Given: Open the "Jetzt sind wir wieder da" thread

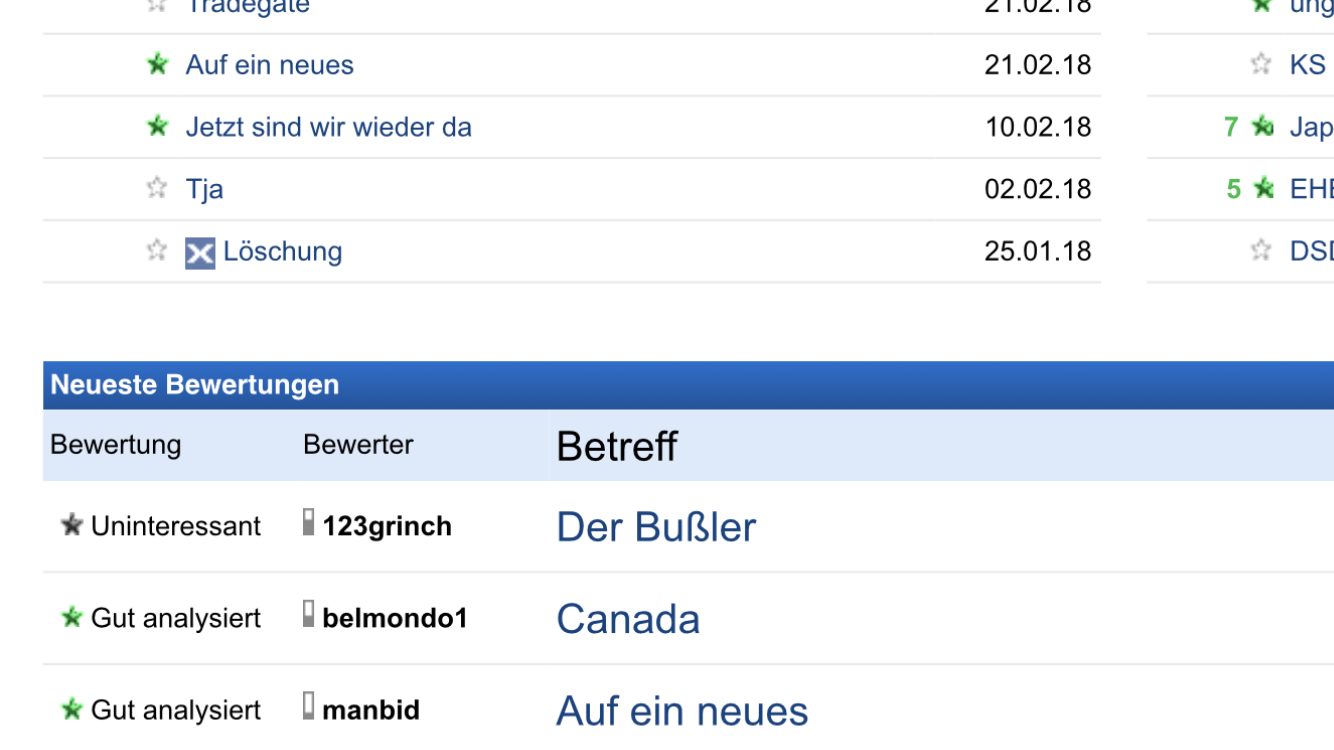Looking at the screenshot, I should 328,127.
